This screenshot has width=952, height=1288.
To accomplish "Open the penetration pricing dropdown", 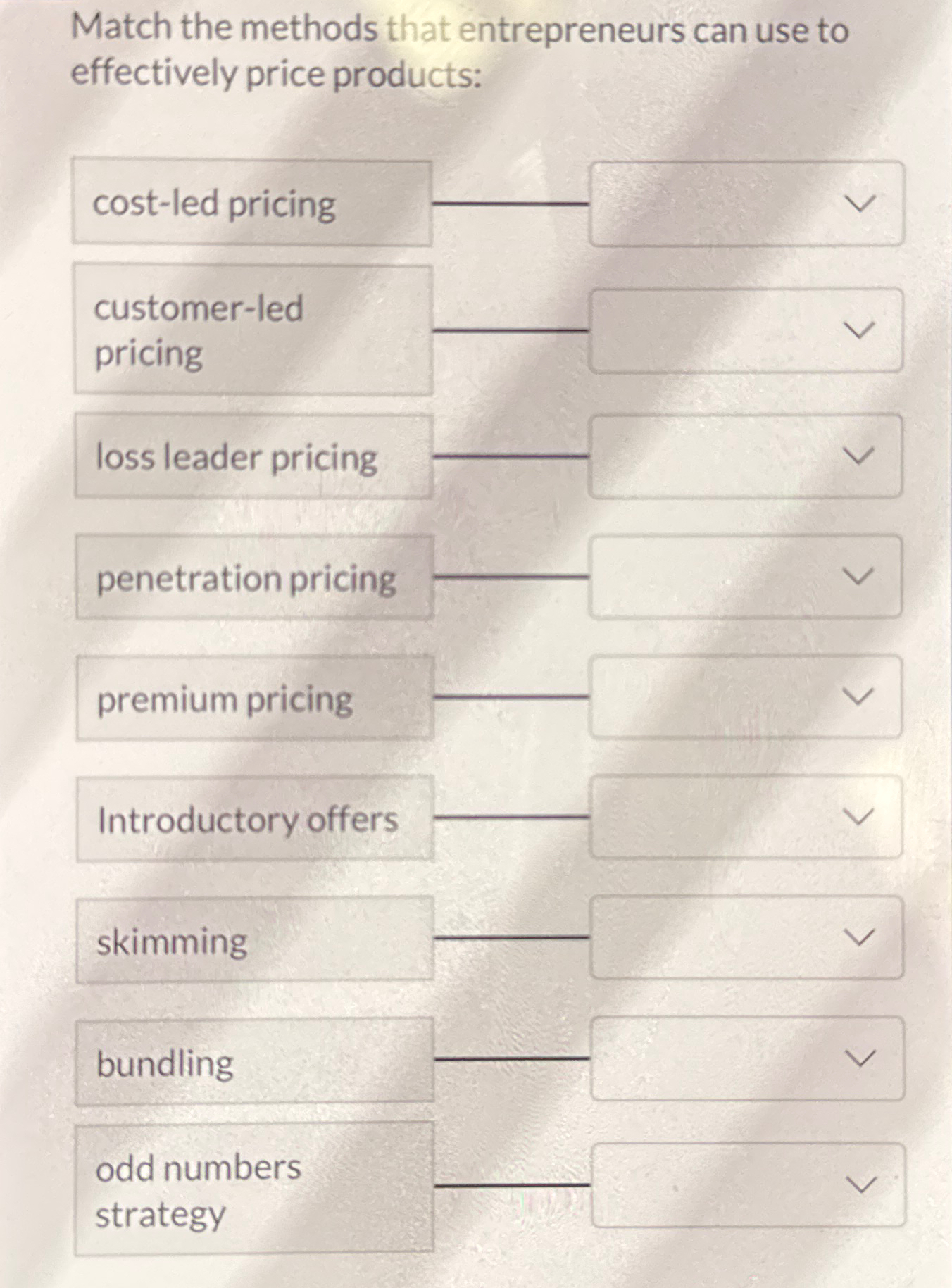I will [x=746, y=576].
